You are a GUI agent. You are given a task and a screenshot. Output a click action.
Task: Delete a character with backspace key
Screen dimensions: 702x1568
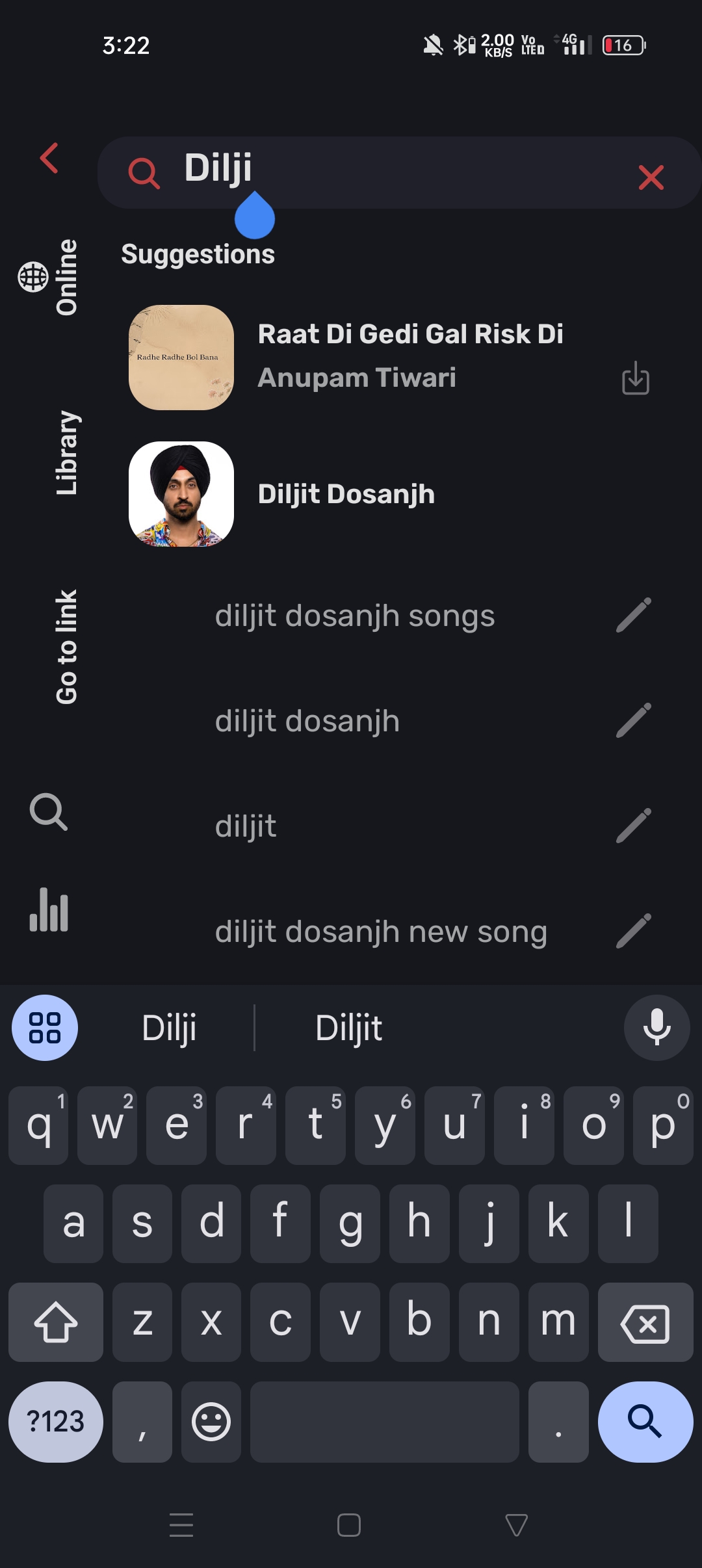tap(645, 1322)
